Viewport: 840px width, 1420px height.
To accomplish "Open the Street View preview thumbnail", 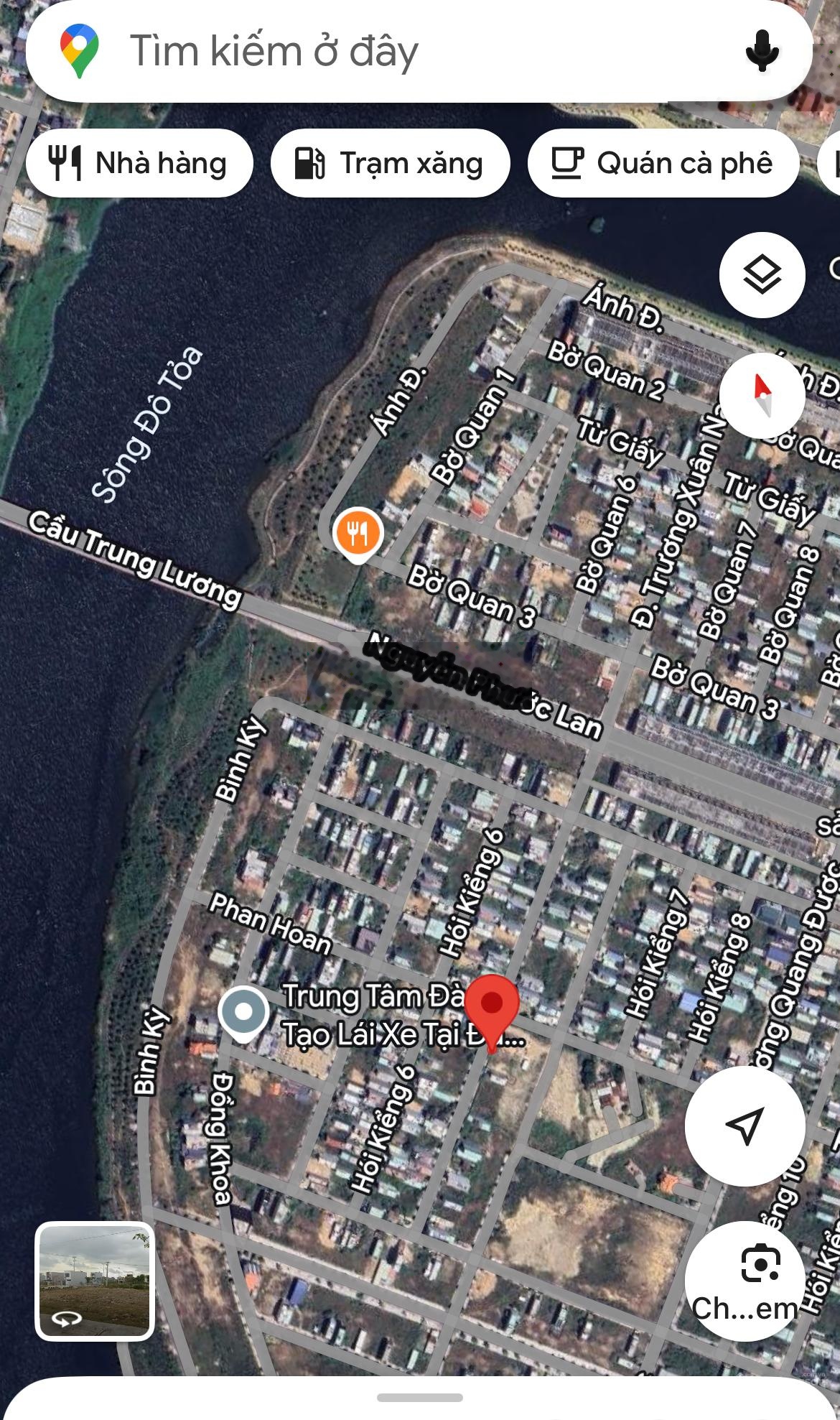I will (95, 1281).
